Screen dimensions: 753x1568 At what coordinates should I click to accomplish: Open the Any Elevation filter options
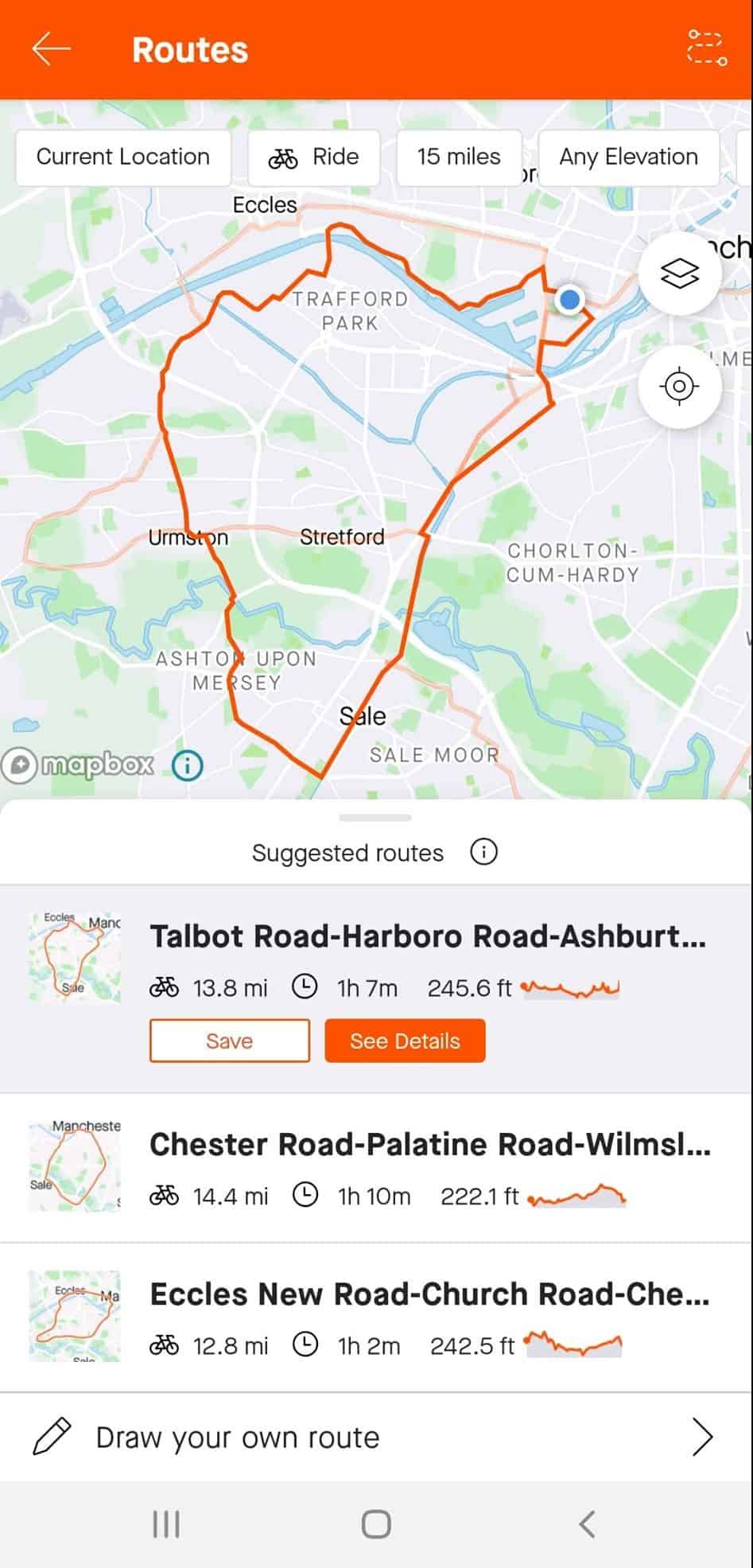coord(628,157)
